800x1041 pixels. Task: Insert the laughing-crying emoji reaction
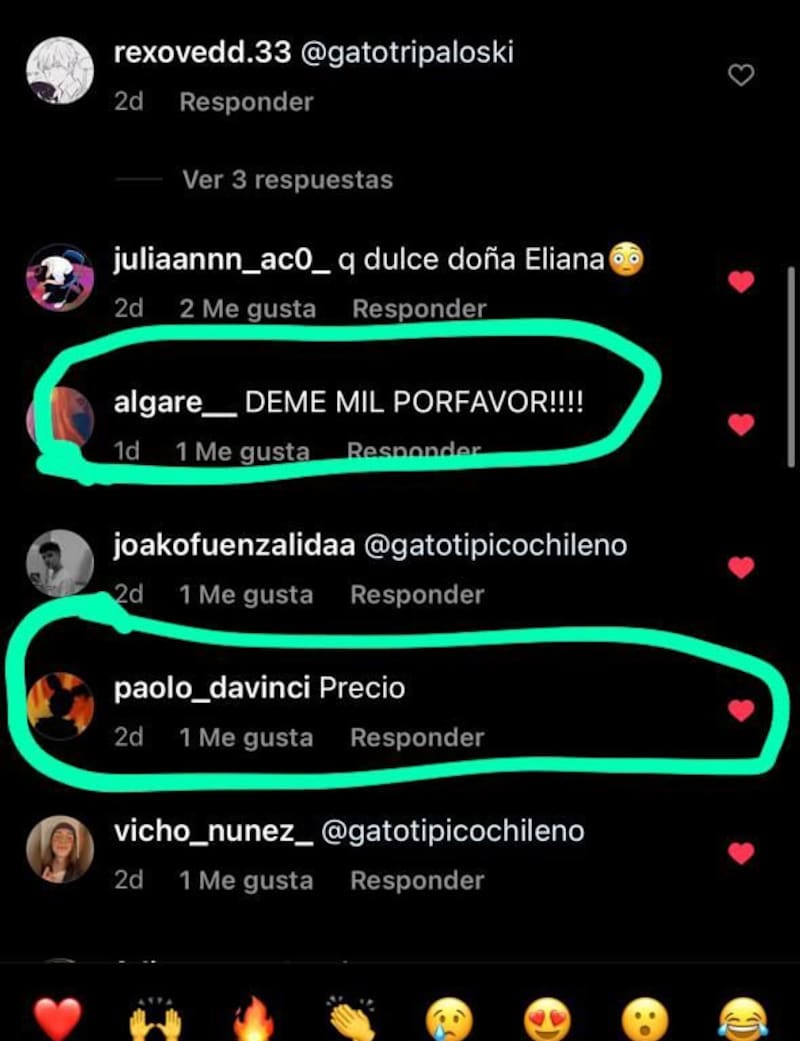743,1020
